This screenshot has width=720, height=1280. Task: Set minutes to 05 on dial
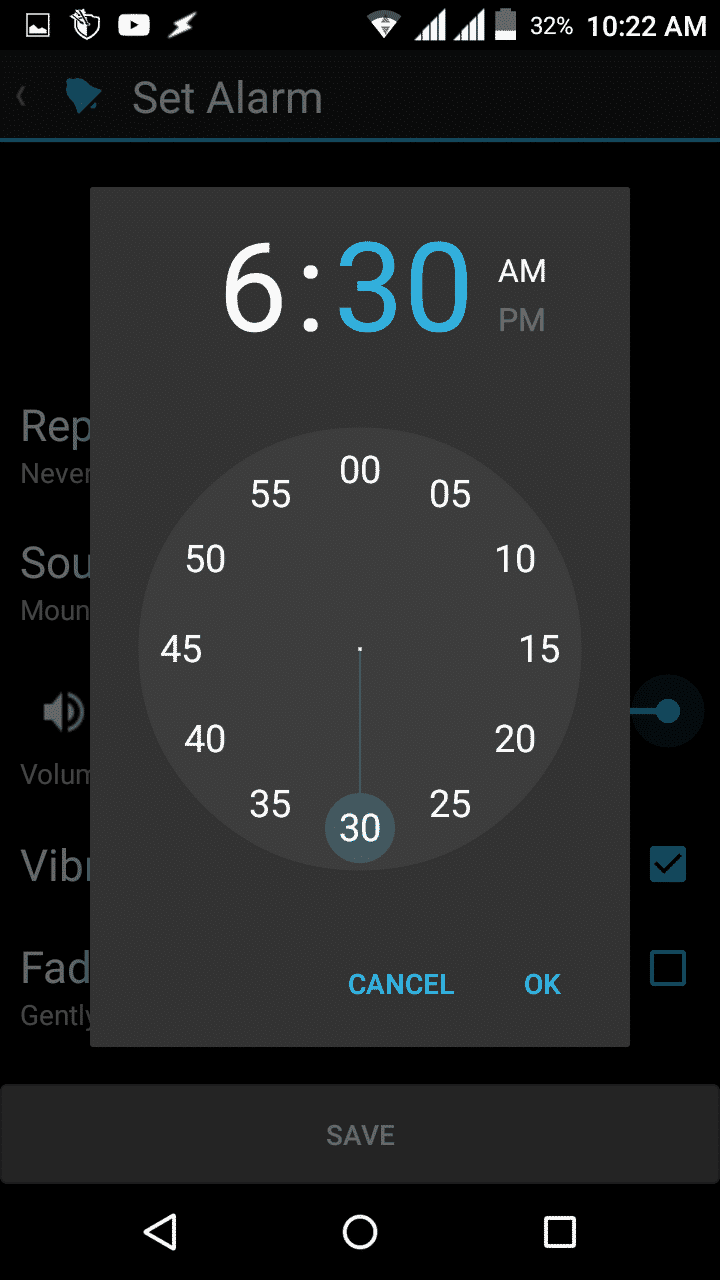tap(450, 494)
